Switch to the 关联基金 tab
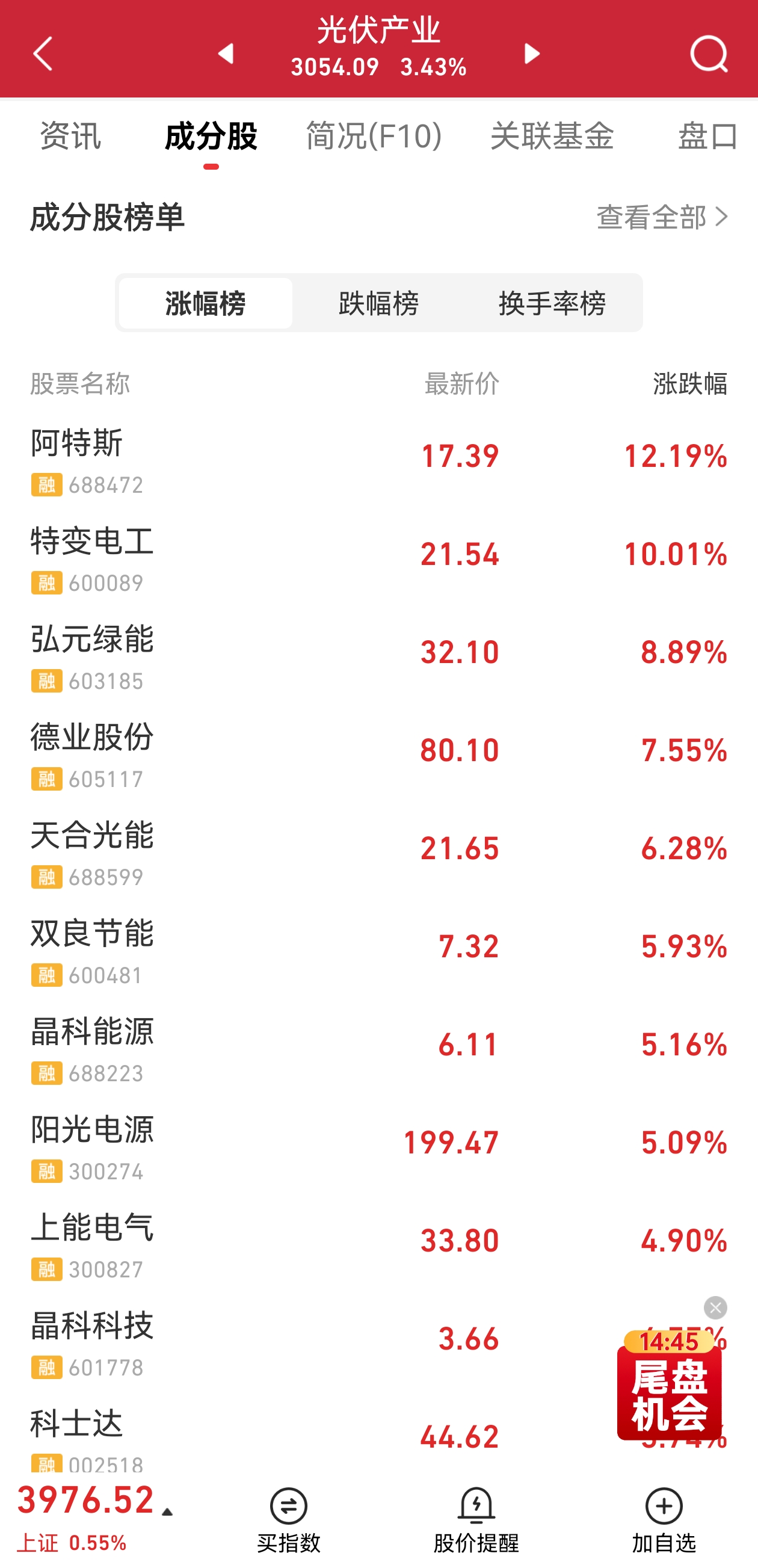This screenshot has width=758, height=1568. [x=552, y=135]
